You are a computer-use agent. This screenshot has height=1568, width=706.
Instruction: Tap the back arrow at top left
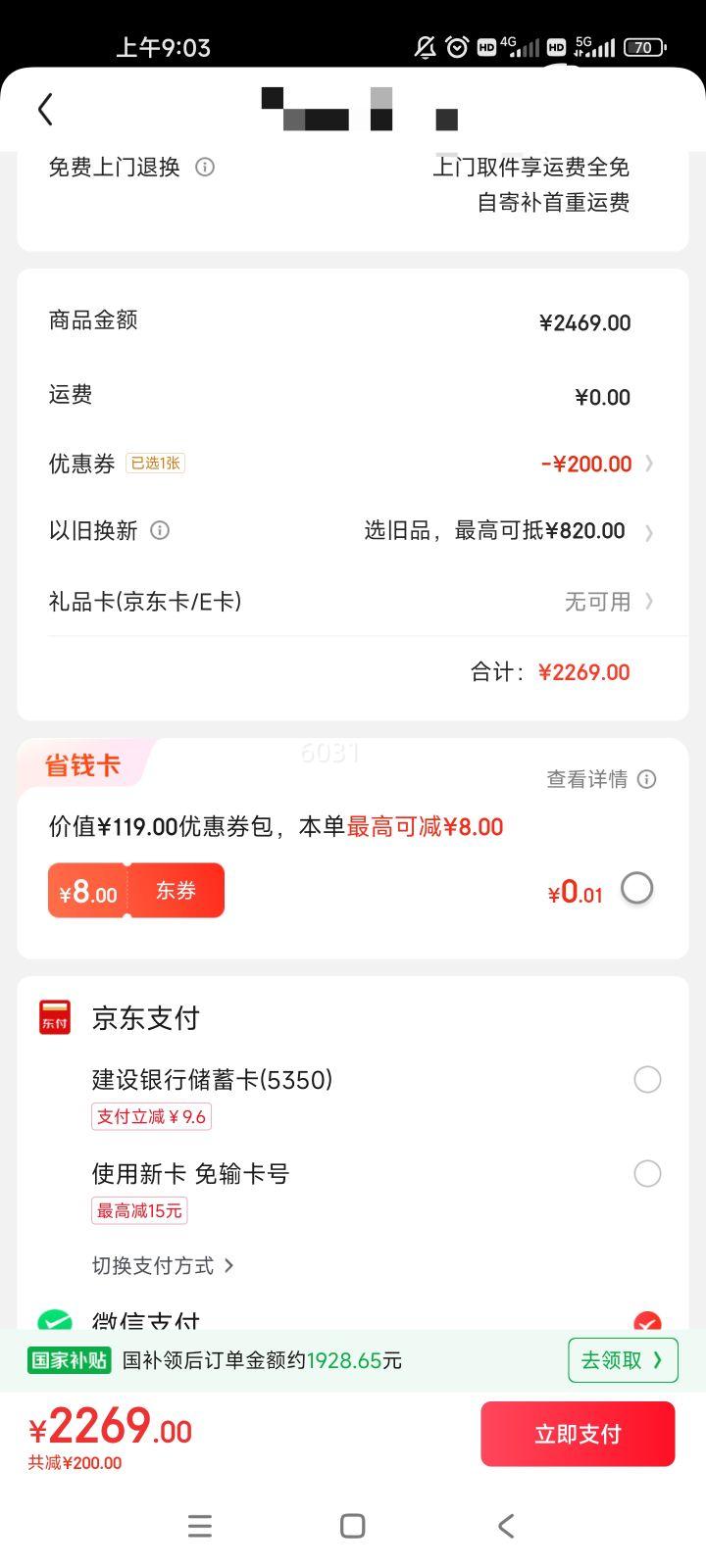(x=44, y=109)
